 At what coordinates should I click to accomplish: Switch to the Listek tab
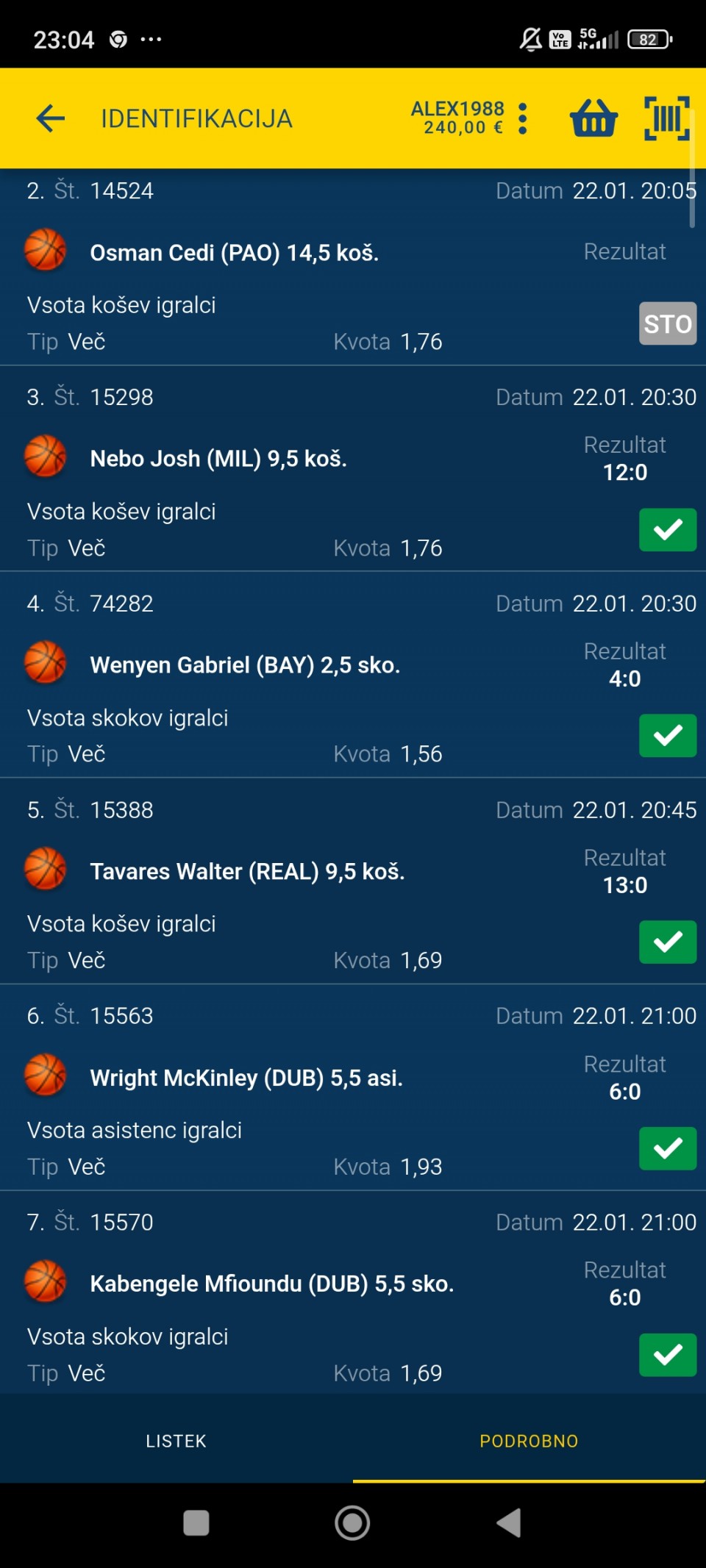(x=176, y=1441)
